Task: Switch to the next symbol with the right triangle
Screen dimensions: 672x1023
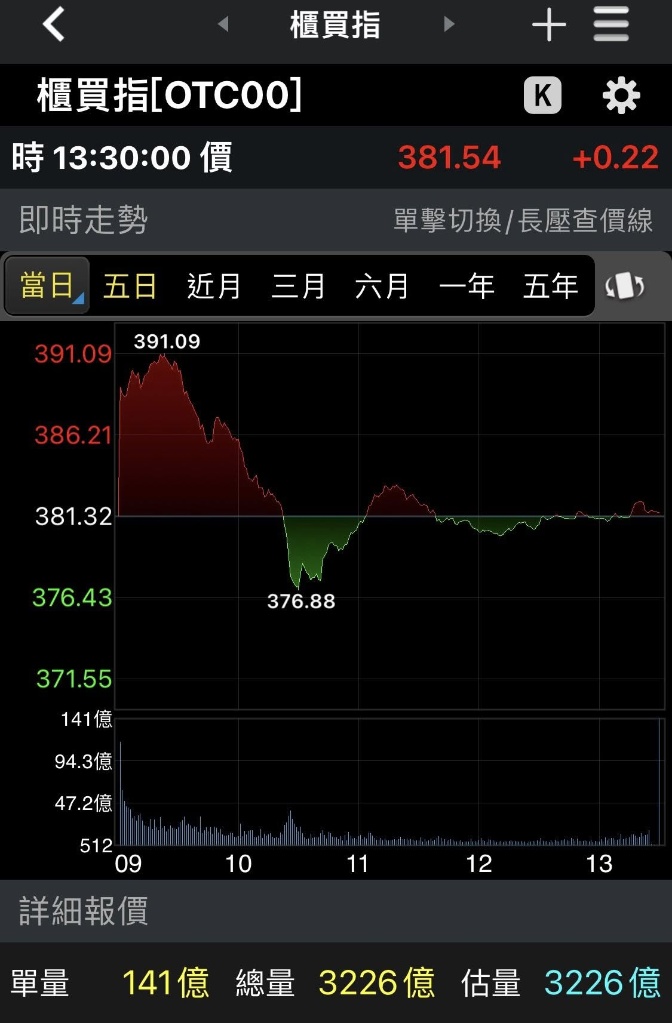Action: tap(449, 25)
